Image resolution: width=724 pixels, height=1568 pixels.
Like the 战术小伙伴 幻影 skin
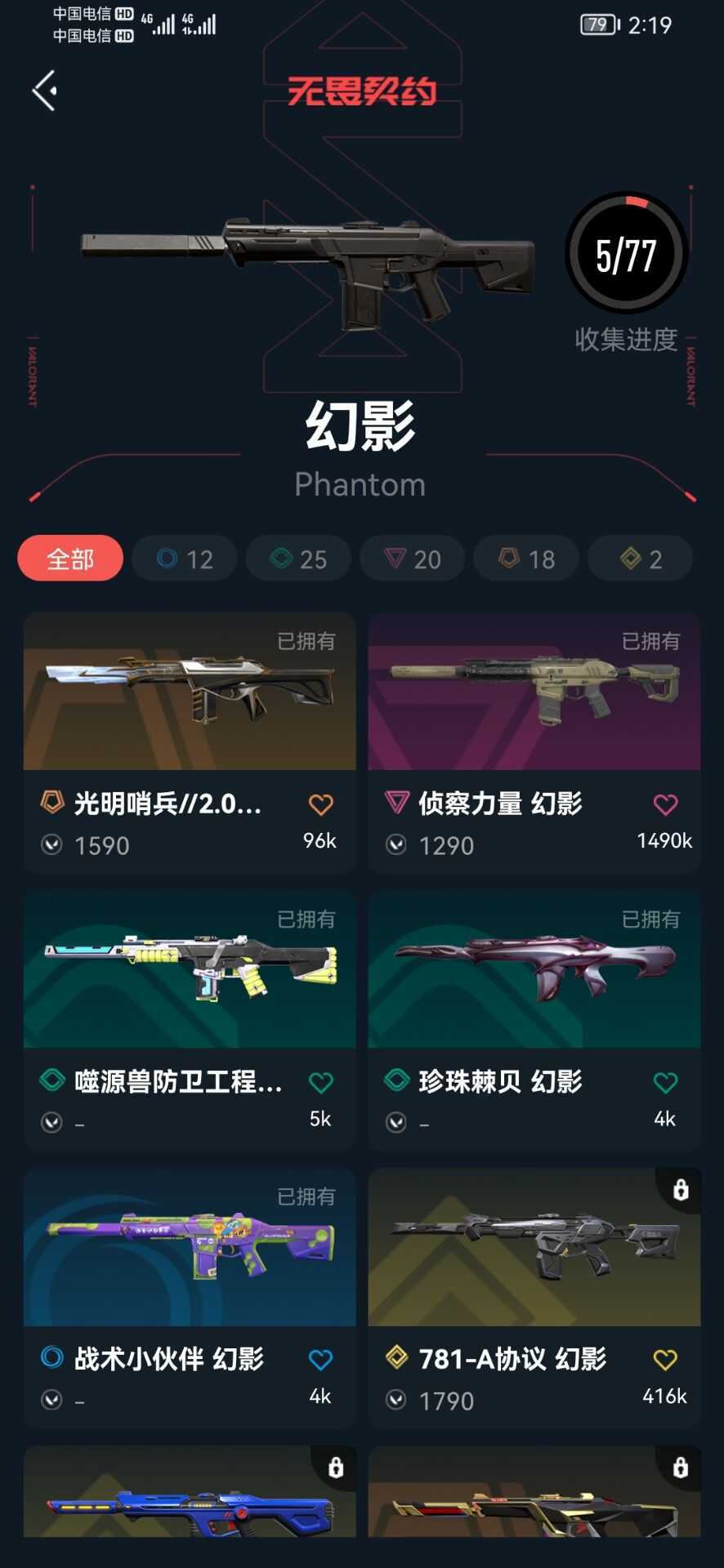pyautogui.click(x=320, y=1360)
